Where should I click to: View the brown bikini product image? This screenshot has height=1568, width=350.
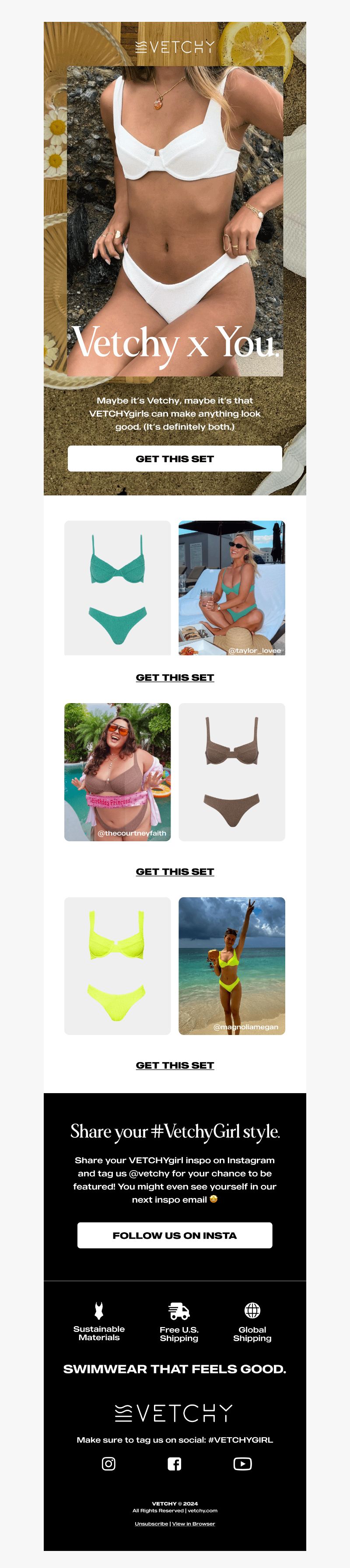231,772
